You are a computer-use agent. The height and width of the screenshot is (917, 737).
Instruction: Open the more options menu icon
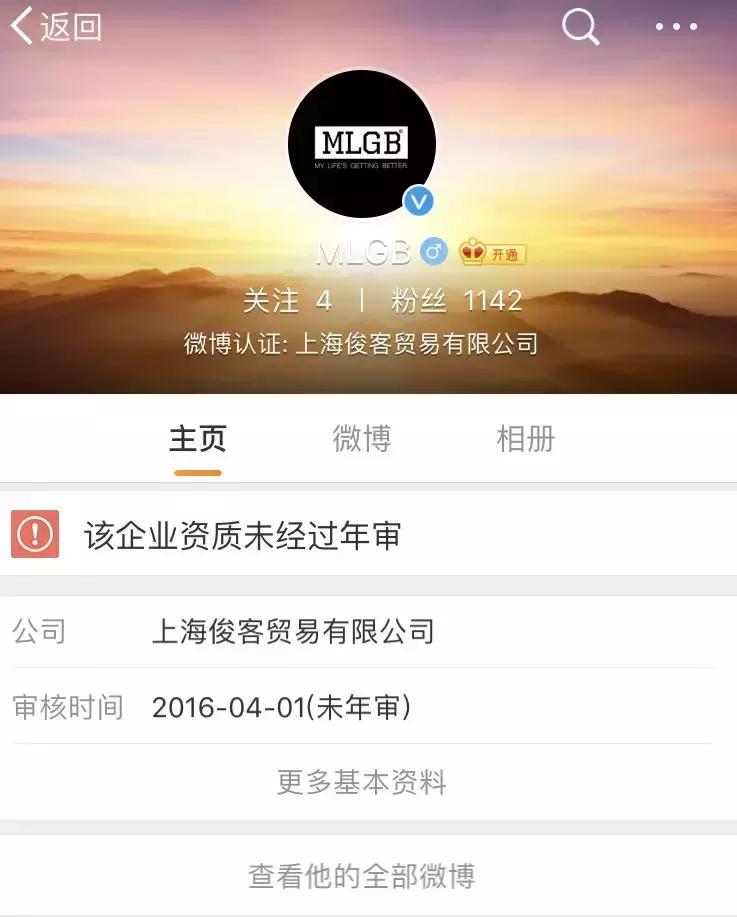point(665,28)
